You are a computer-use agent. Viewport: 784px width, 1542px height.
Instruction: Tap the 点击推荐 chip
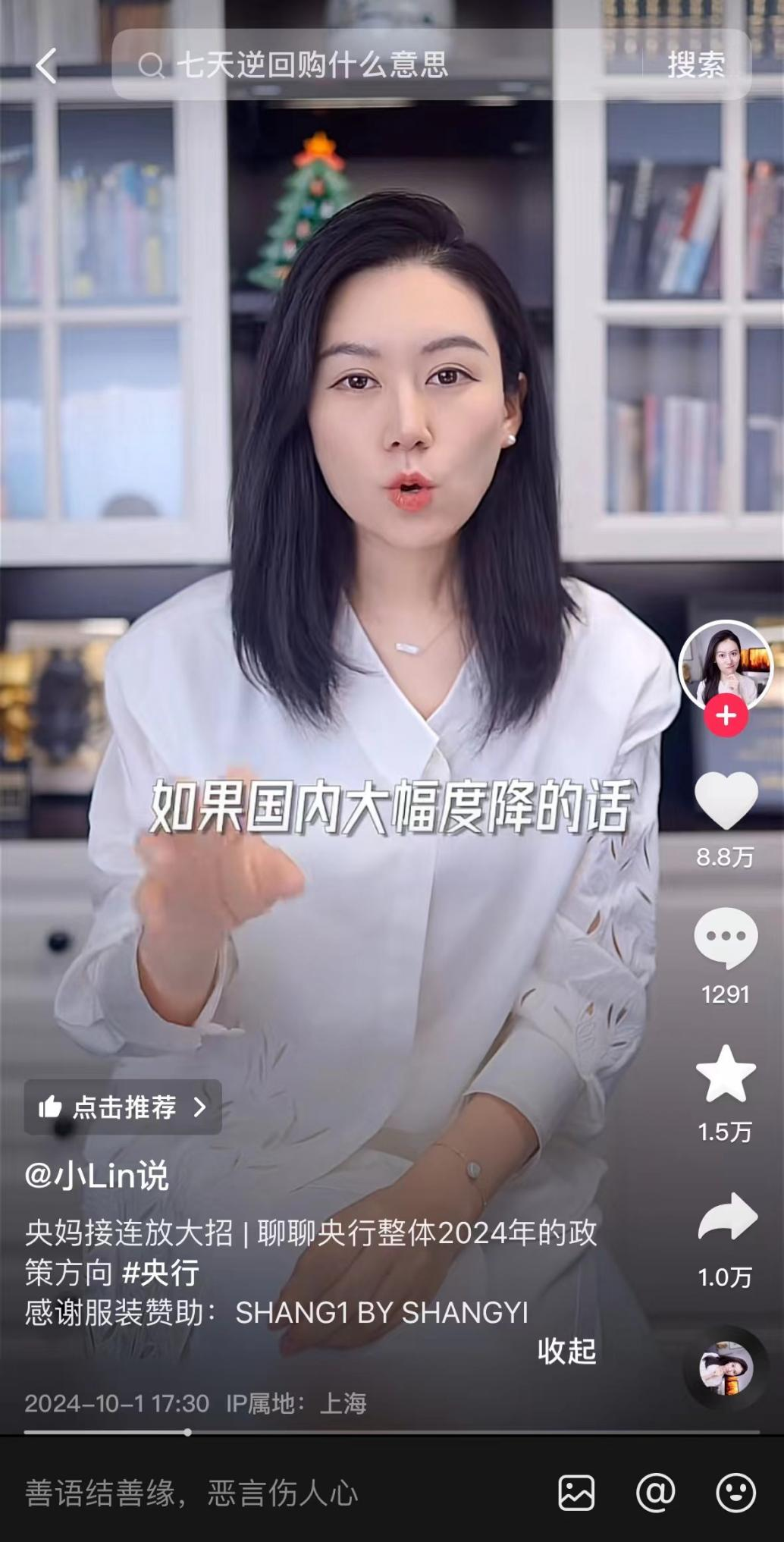pos(123,1107)
